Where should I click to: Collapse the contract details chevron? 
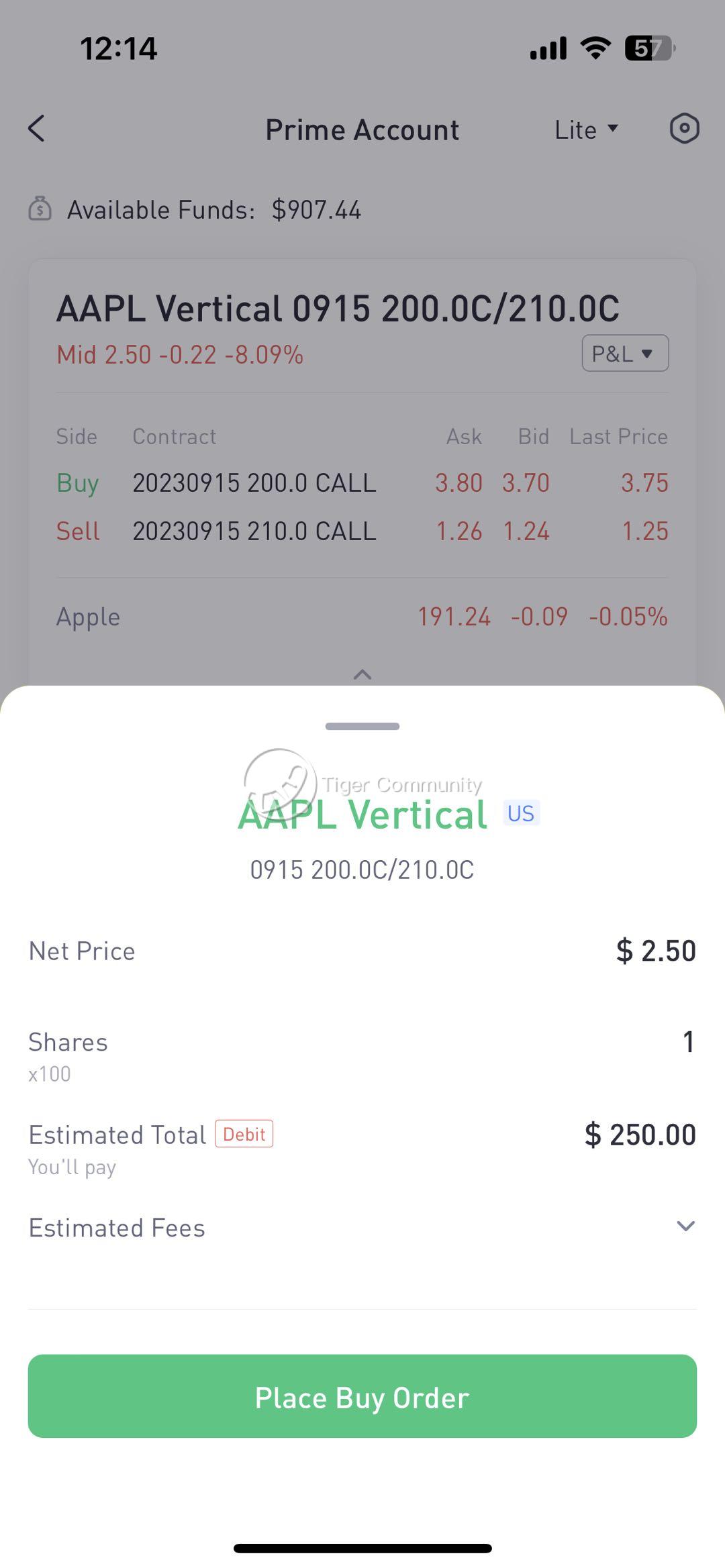[362, 674]
